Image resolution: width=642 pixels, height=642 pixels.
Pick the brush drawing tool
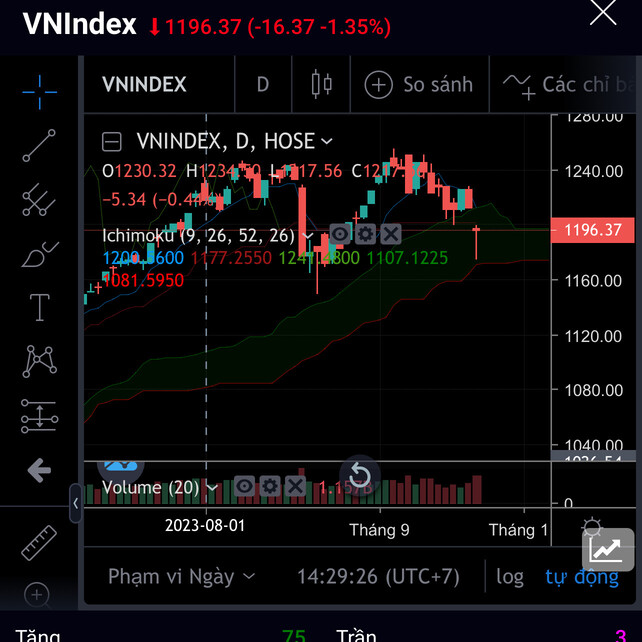click(39, 254)
